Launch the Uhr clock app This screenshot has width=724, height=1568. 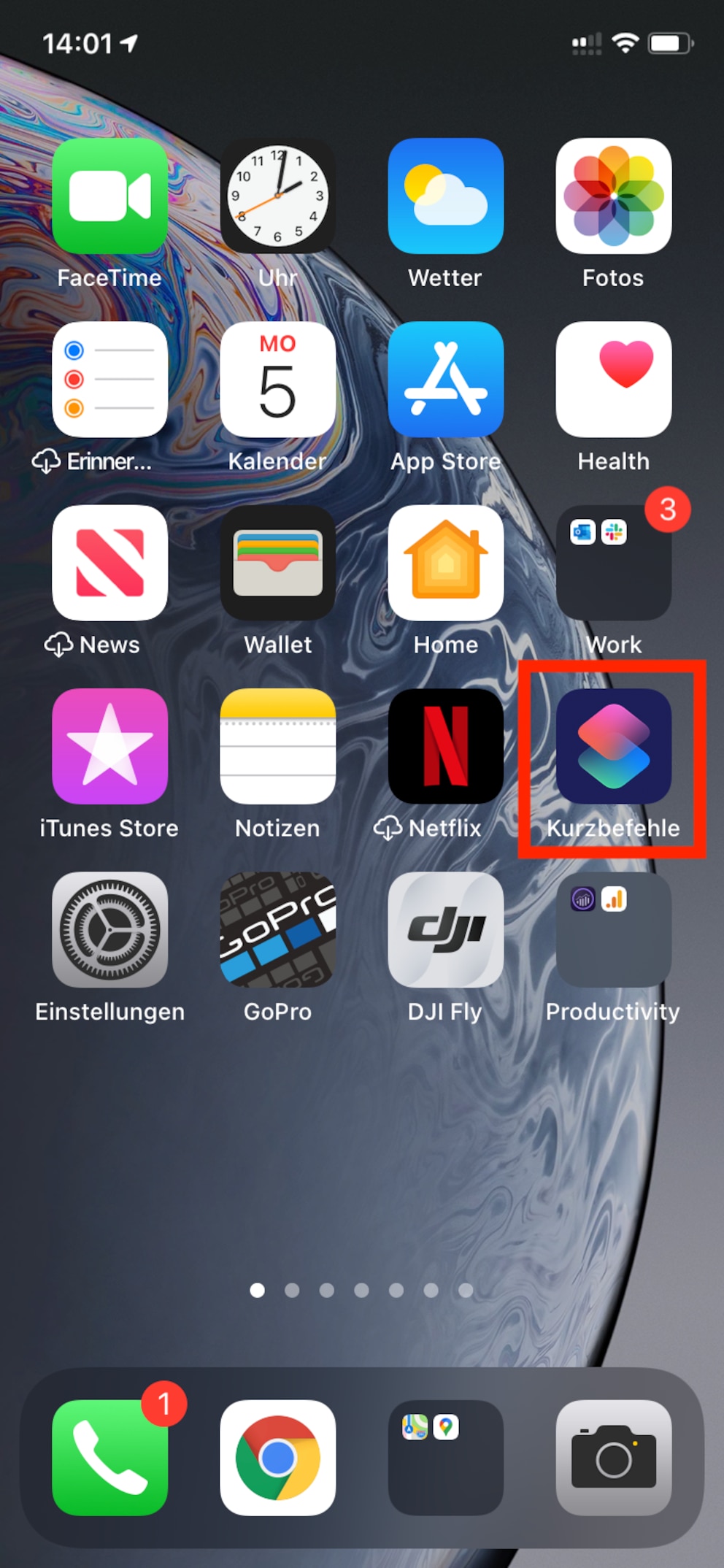point(277,196)
